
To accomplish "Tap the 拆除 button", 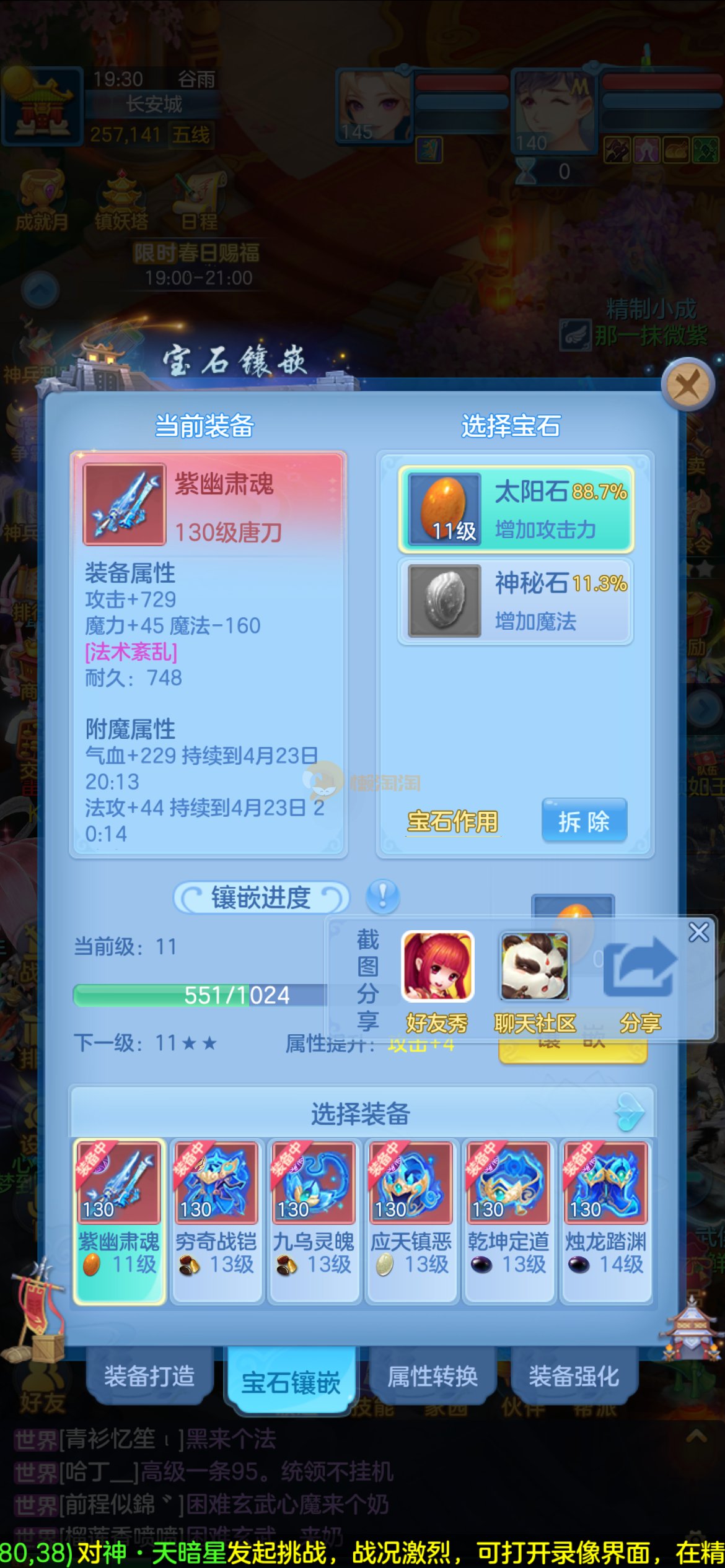I will 584,821.
